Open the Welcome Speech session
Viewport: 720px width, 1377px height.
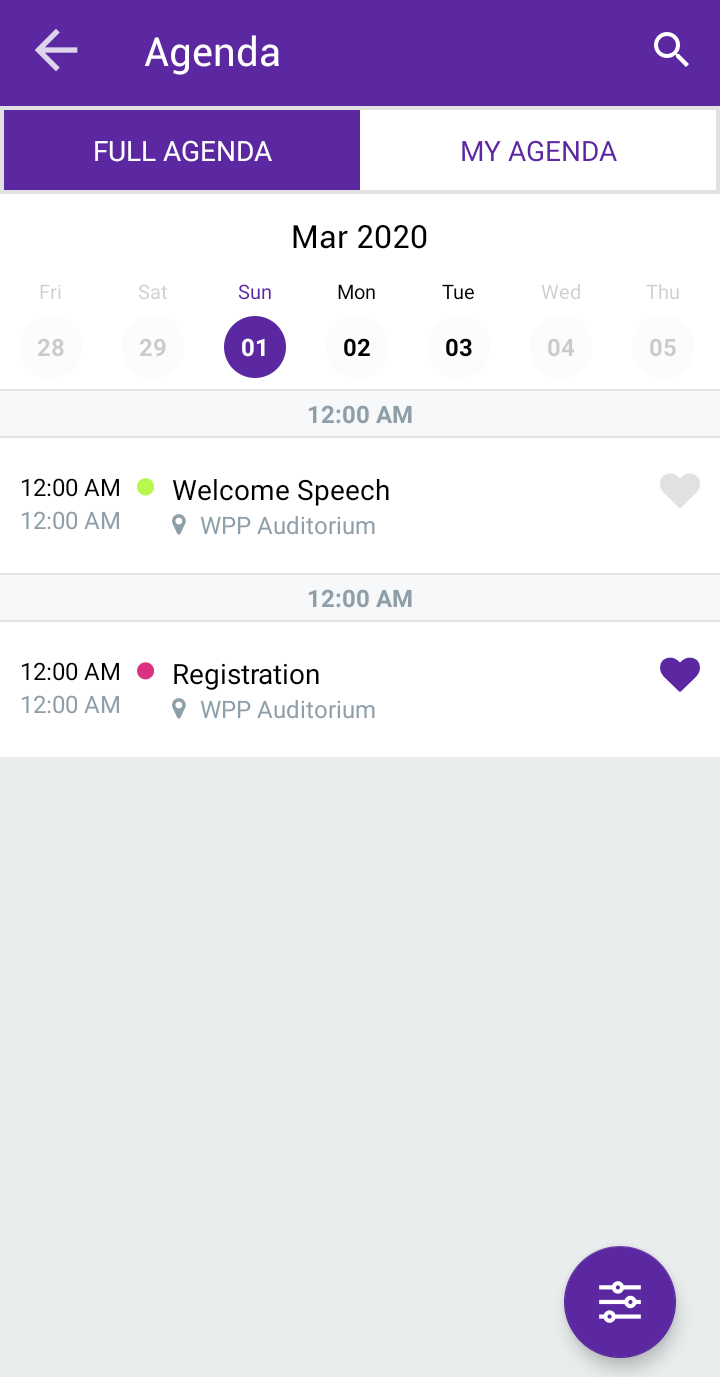click(x=360, y=506)
